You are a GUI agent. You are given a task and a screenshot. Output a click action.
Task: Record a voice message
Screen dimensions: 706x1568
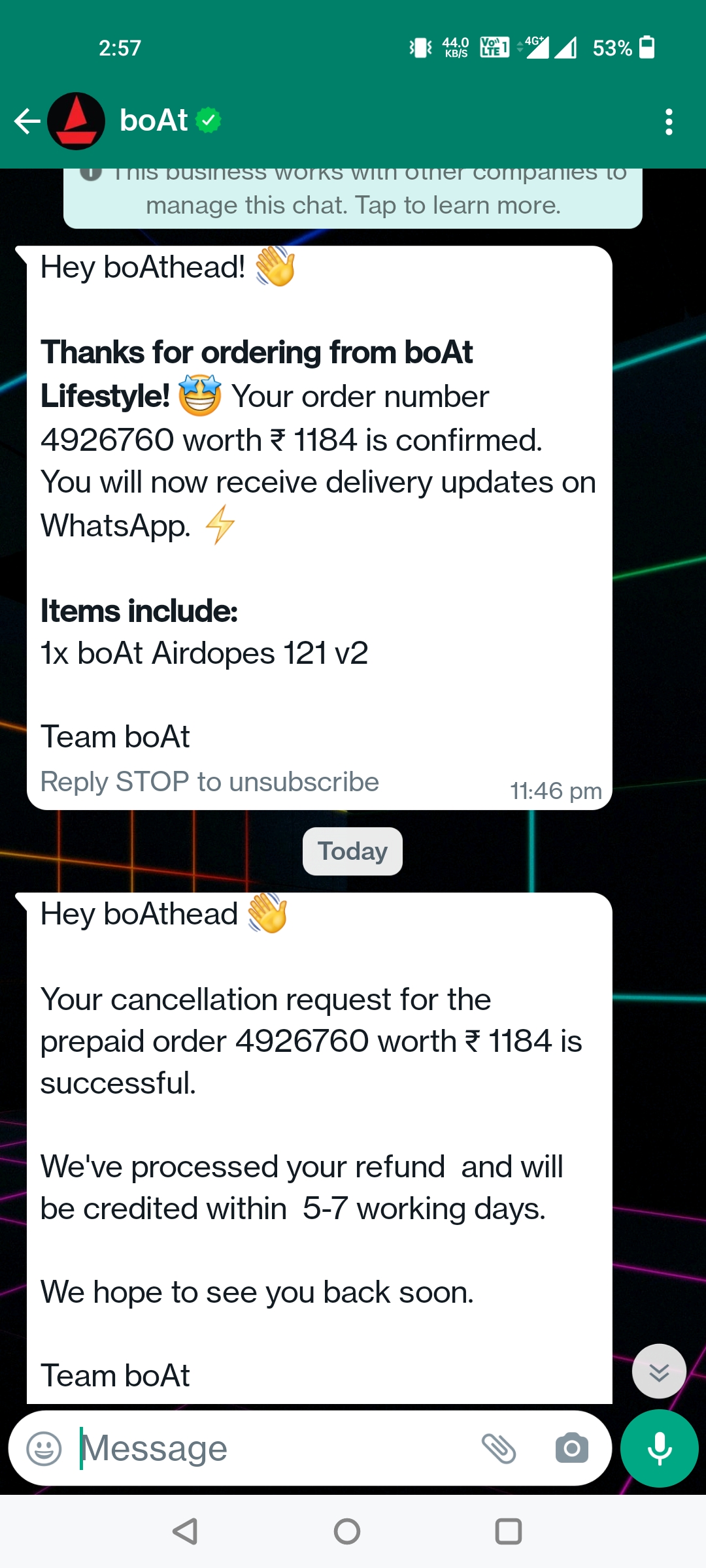point(659,1448)
